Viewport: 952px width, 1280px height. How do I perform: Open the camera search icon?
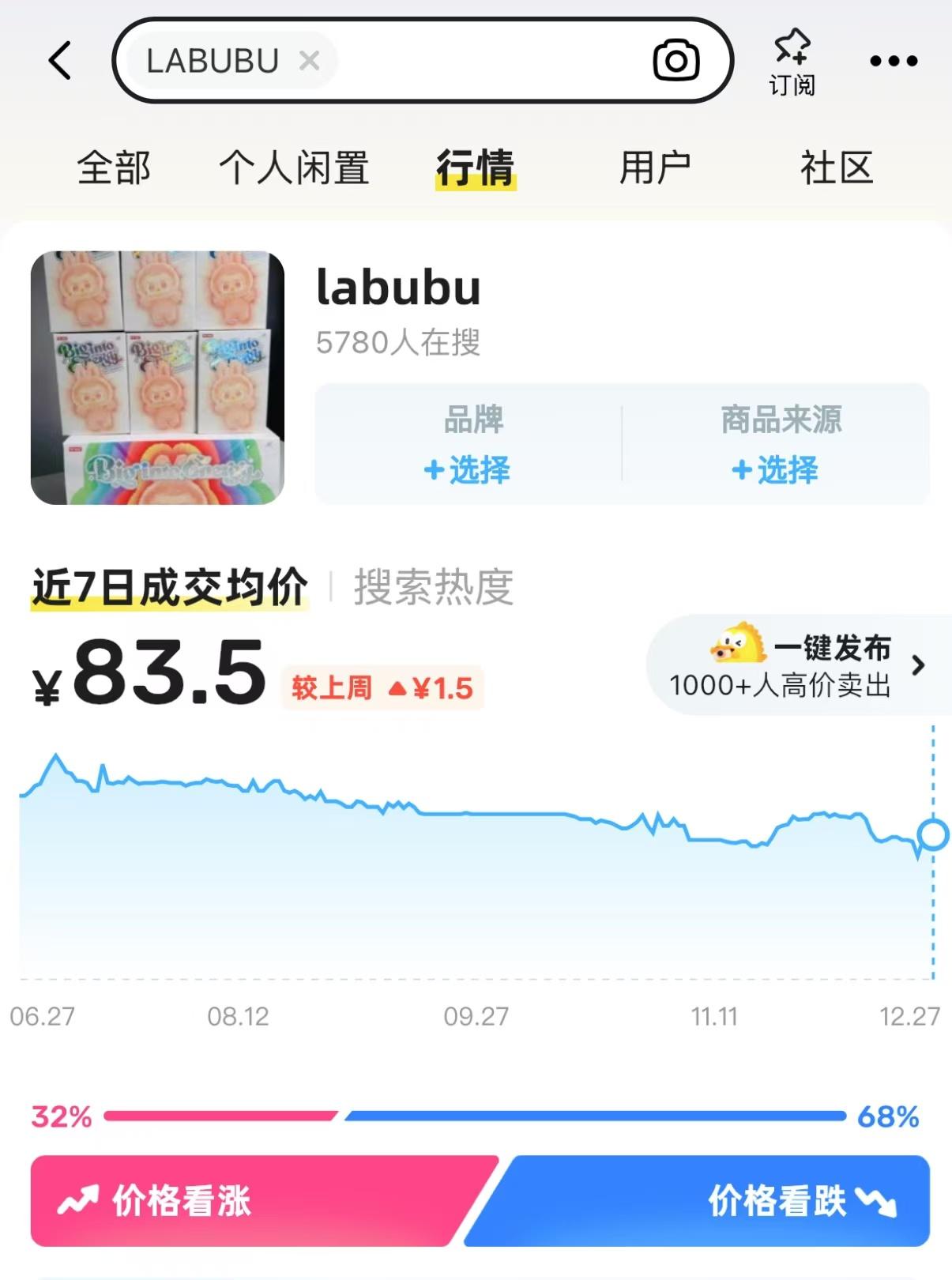pyautogui.click(x=677, y=60)
